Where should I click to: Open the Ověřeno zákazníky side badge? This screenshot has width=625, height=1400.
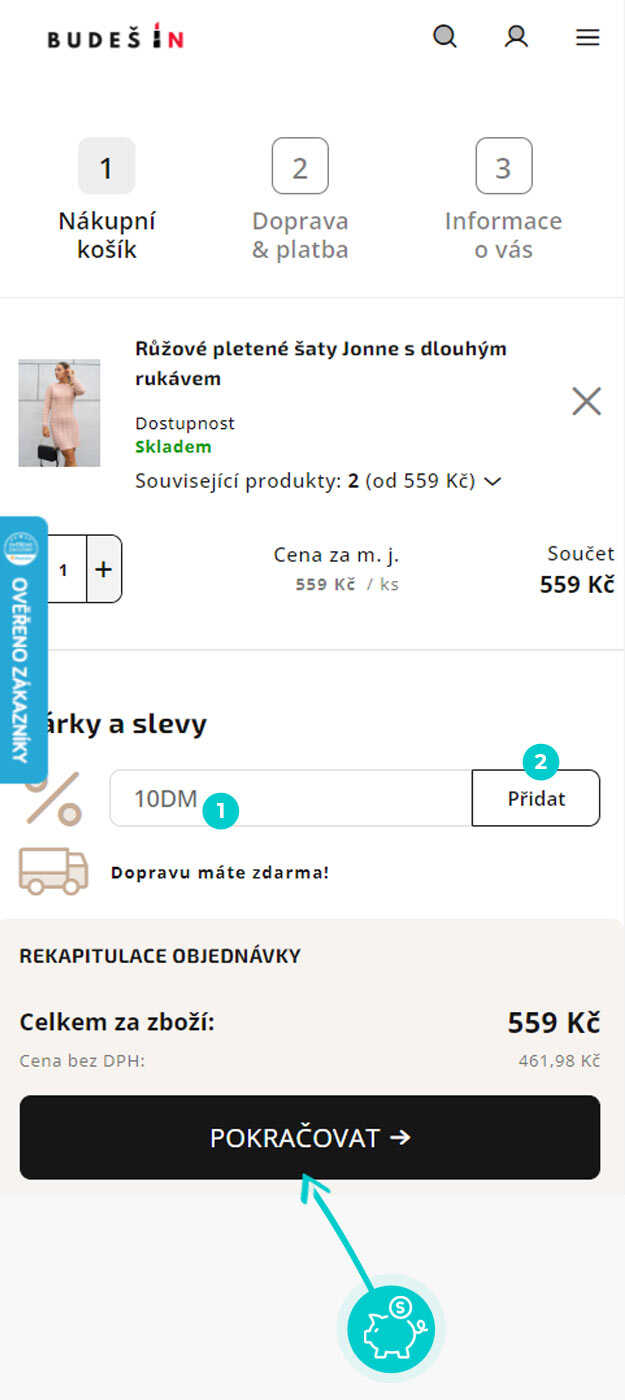[22, 650]
